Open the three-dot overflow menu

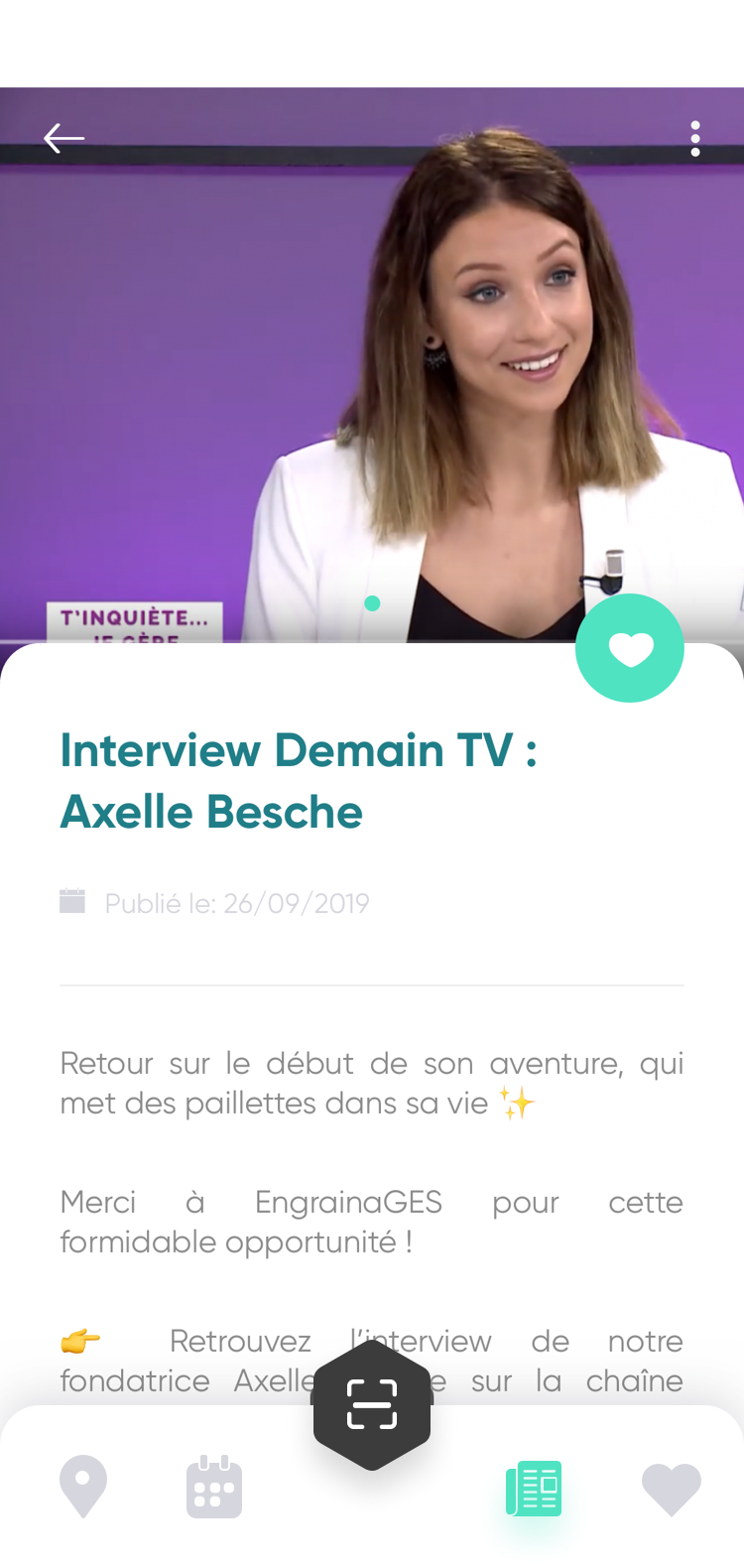(695, 139)
